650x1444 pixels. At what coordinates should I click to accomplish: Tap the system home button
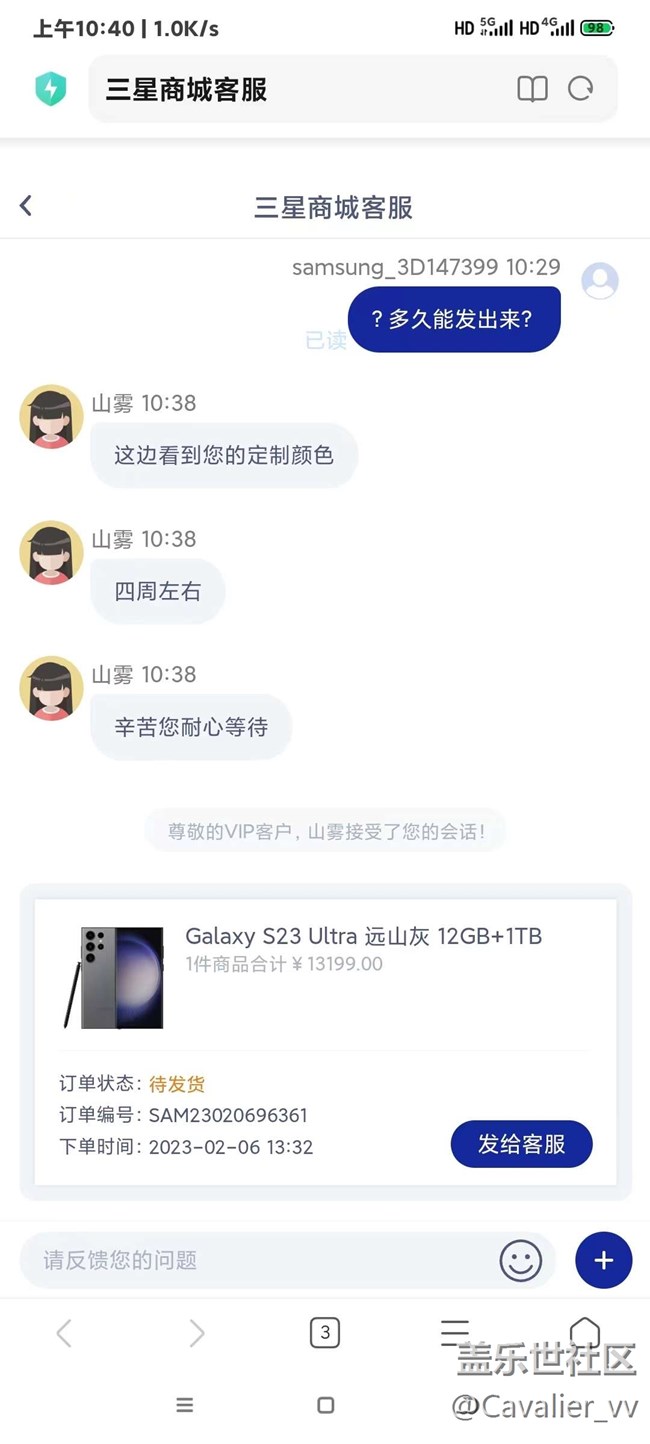[325, 1405]
